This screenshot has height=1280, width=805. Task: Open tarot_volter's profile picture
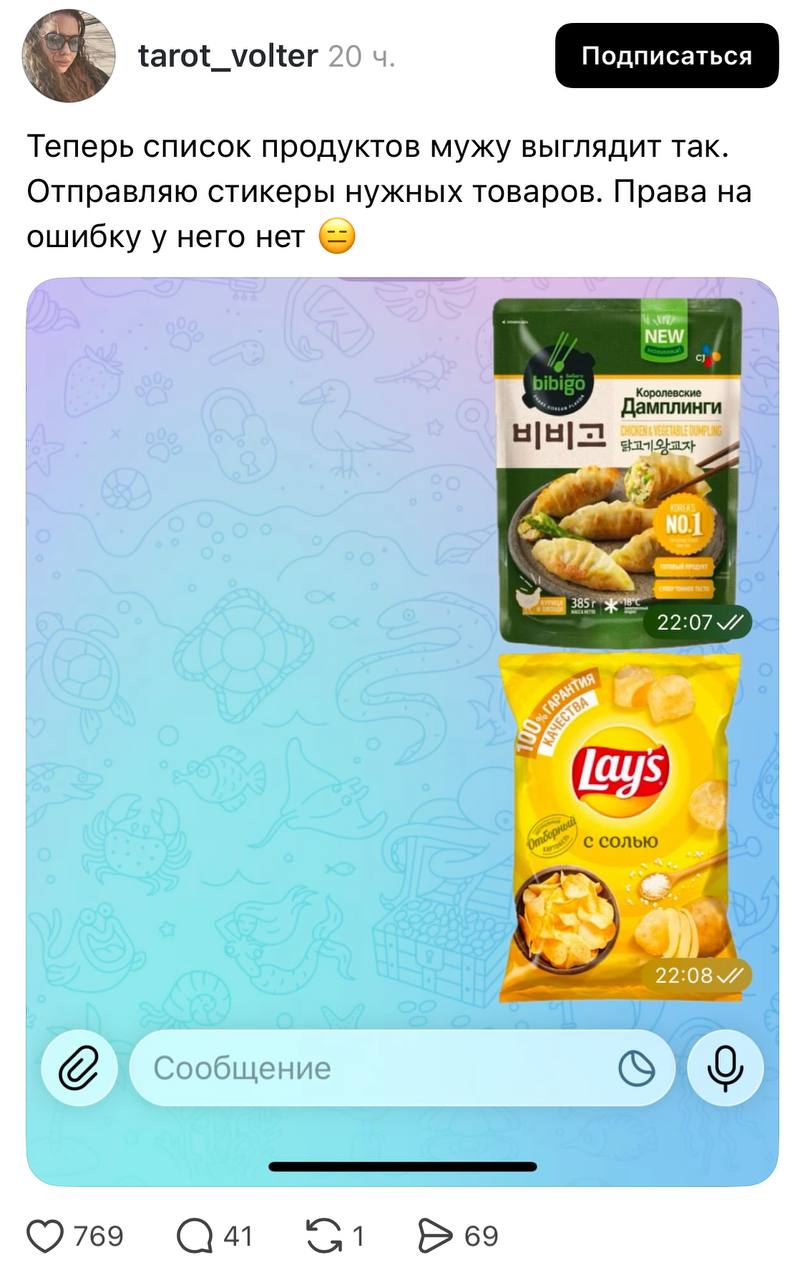click(x=69, y=56)
